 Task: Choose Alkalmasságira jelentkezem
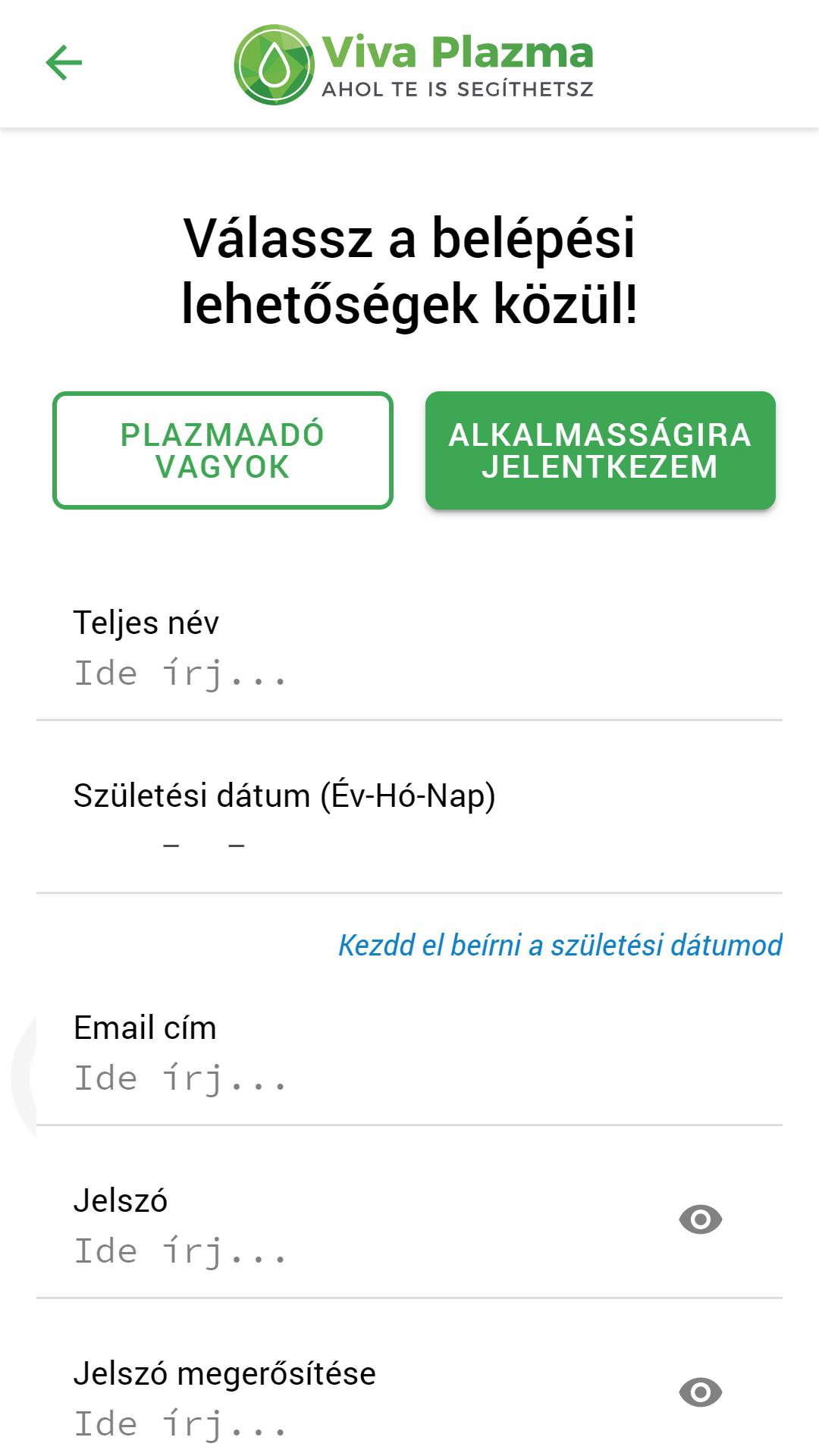pyautogui.click(x=600, y=450)
